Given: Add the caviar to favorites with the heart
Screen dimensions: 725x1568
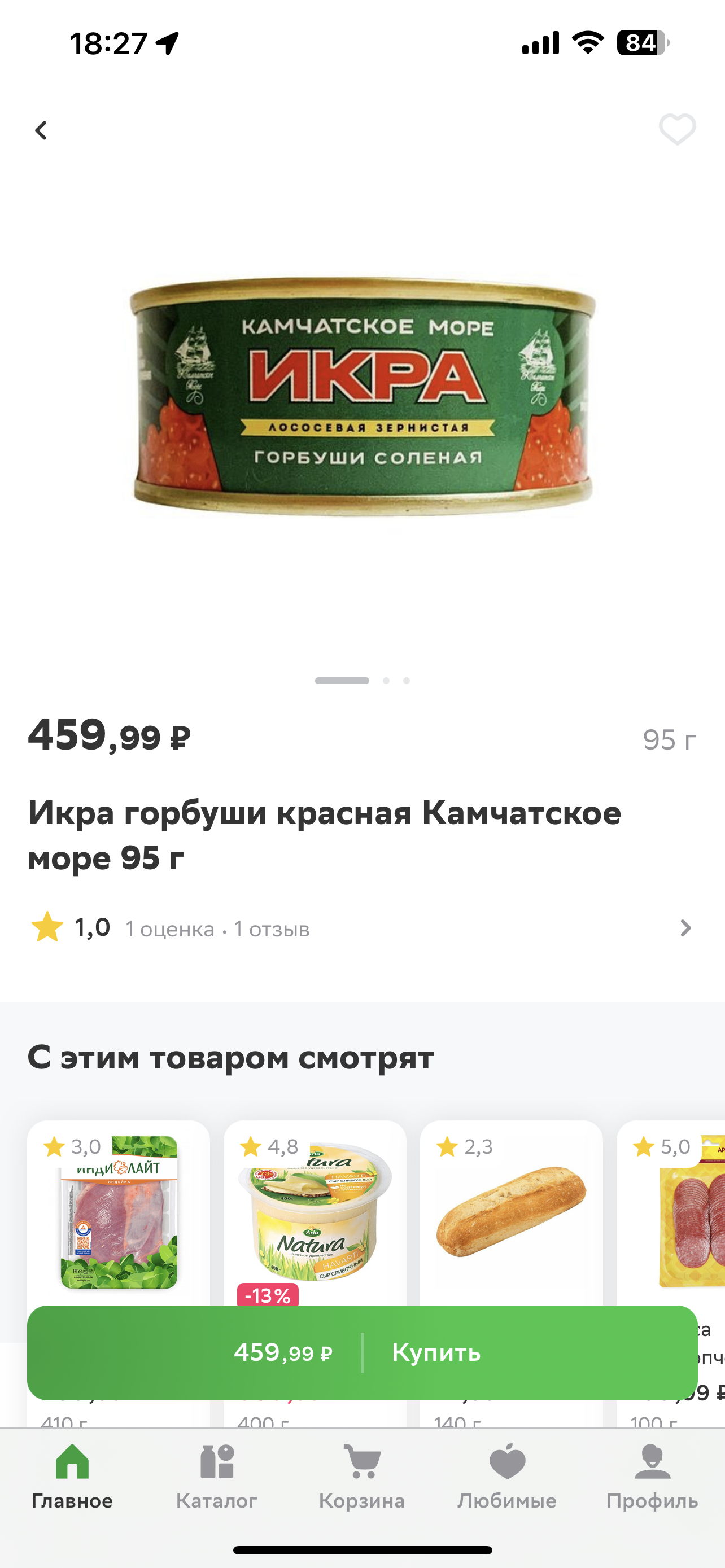Looking at the screenshot, I should pyautogui.click(x=677, y=130).
